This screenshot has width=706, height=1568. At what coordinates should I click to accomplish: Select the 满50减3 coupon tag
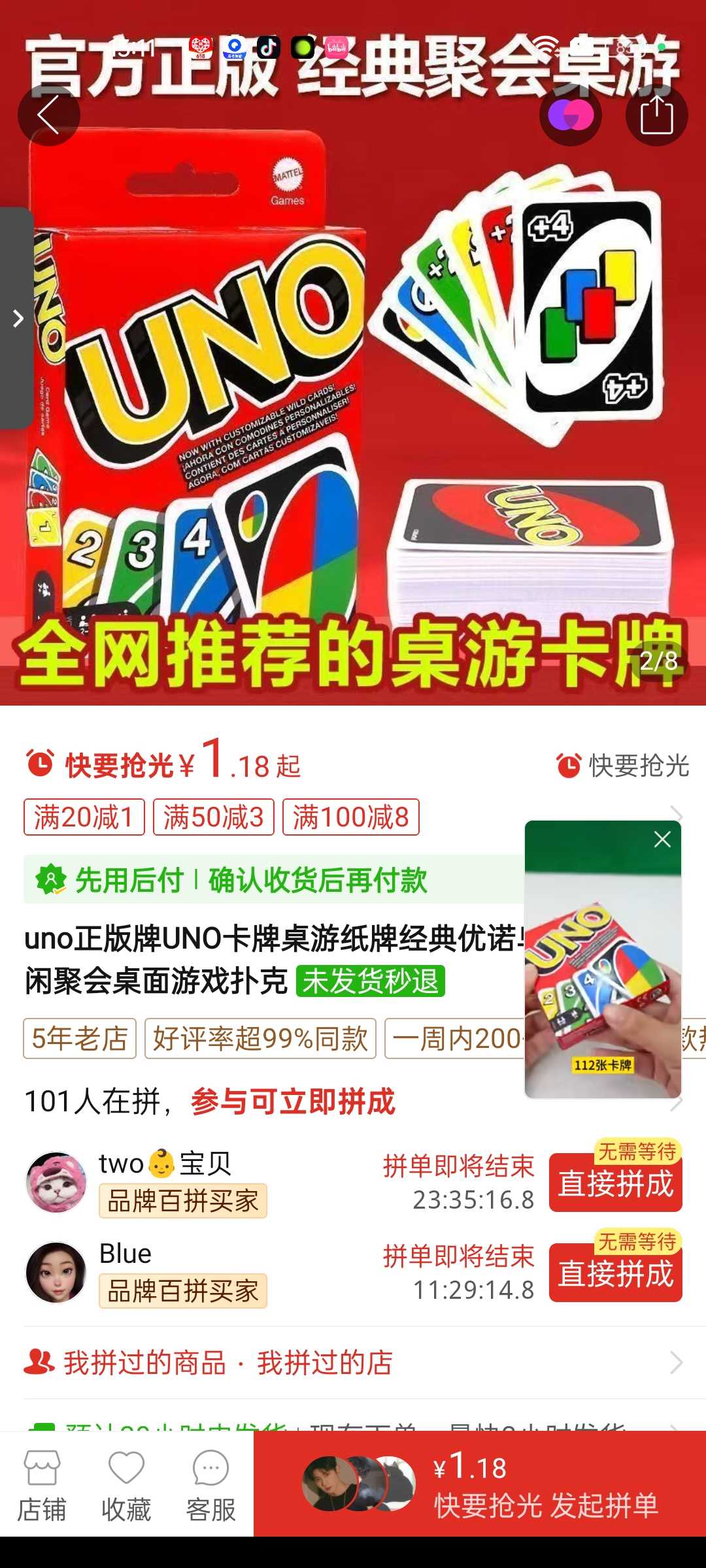click(x=214, y=817)
